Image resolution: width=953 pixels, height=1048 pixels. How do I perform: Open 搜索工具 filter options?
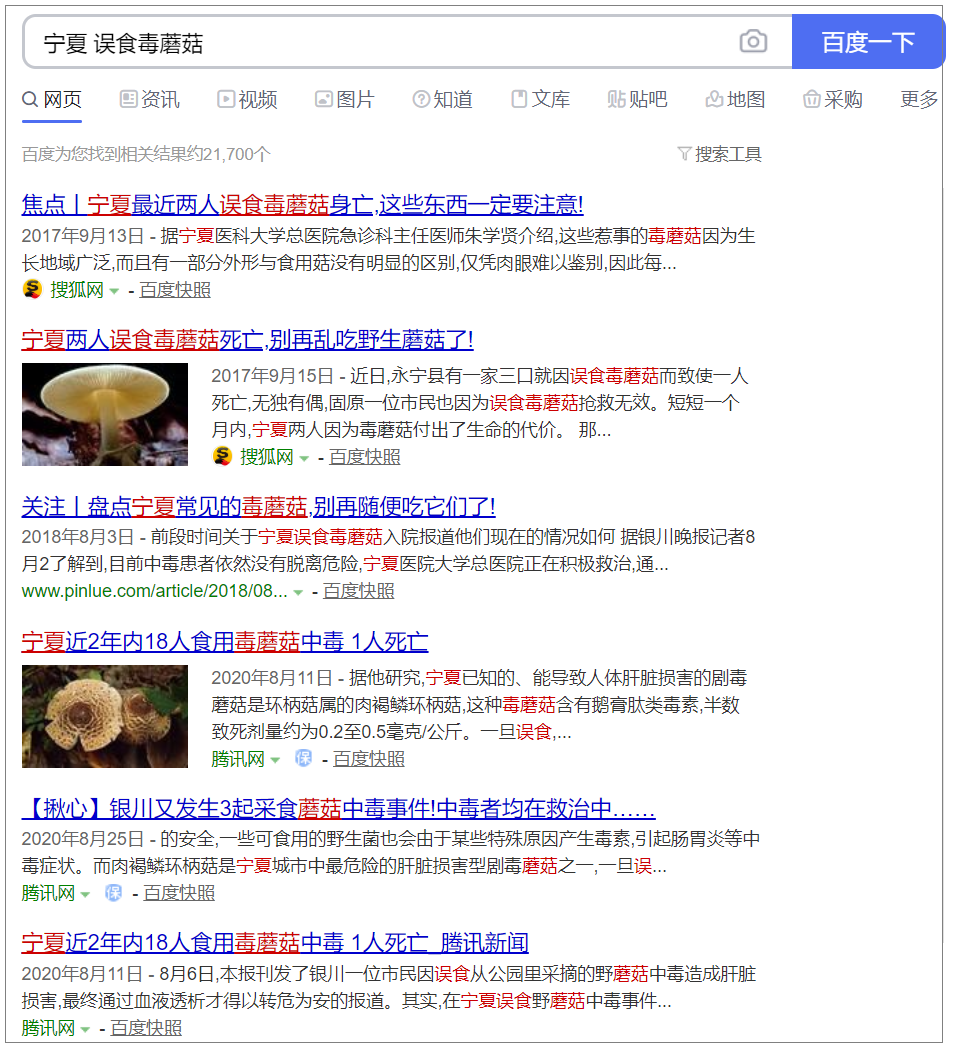[x=719, y=154]
